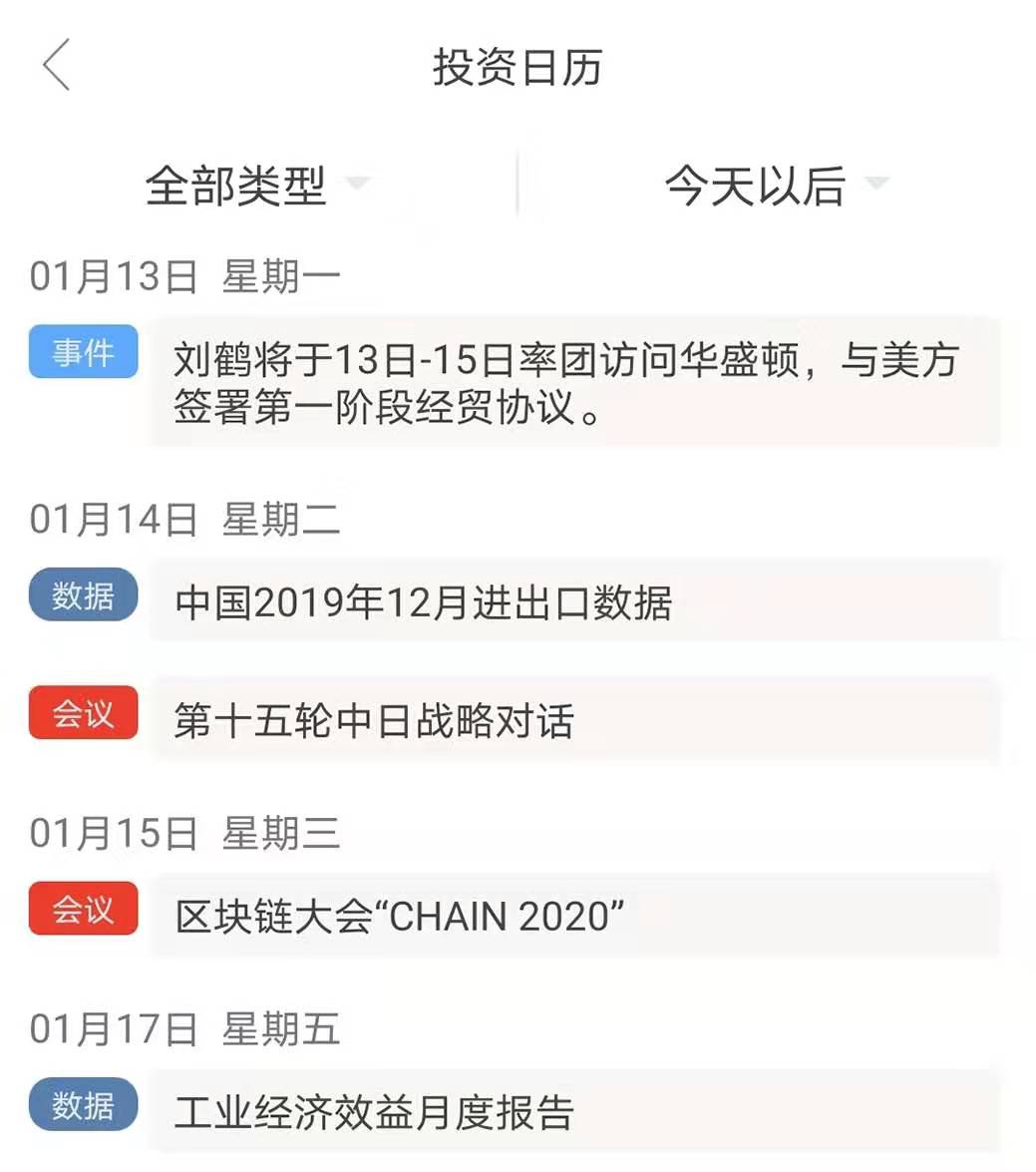This screenshot has width=1036, height=1172.
Task: Go back from 投资日历 page
Action: (57, 66)
